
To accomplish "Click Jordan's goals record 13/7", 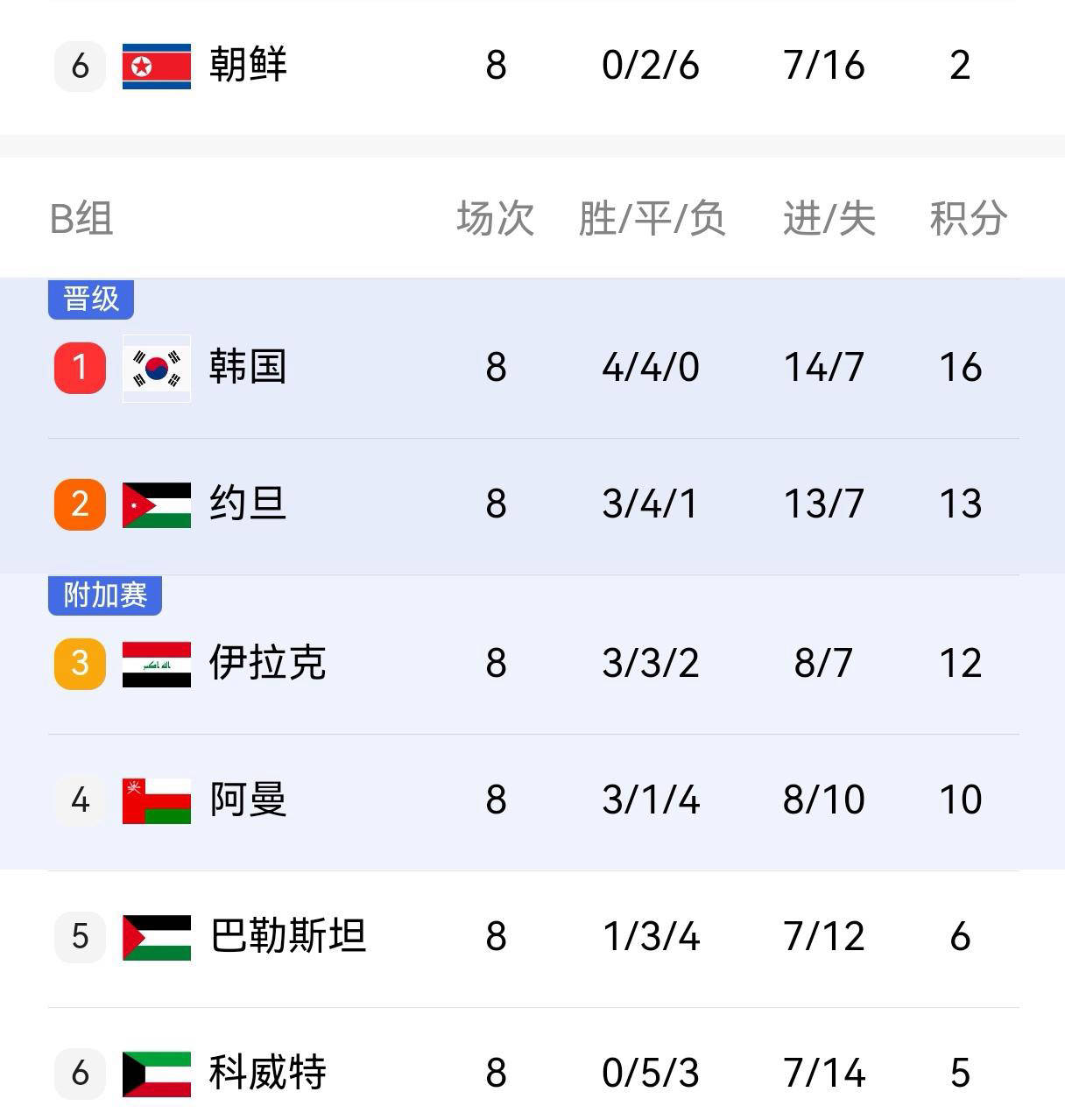I will [824, 504].
